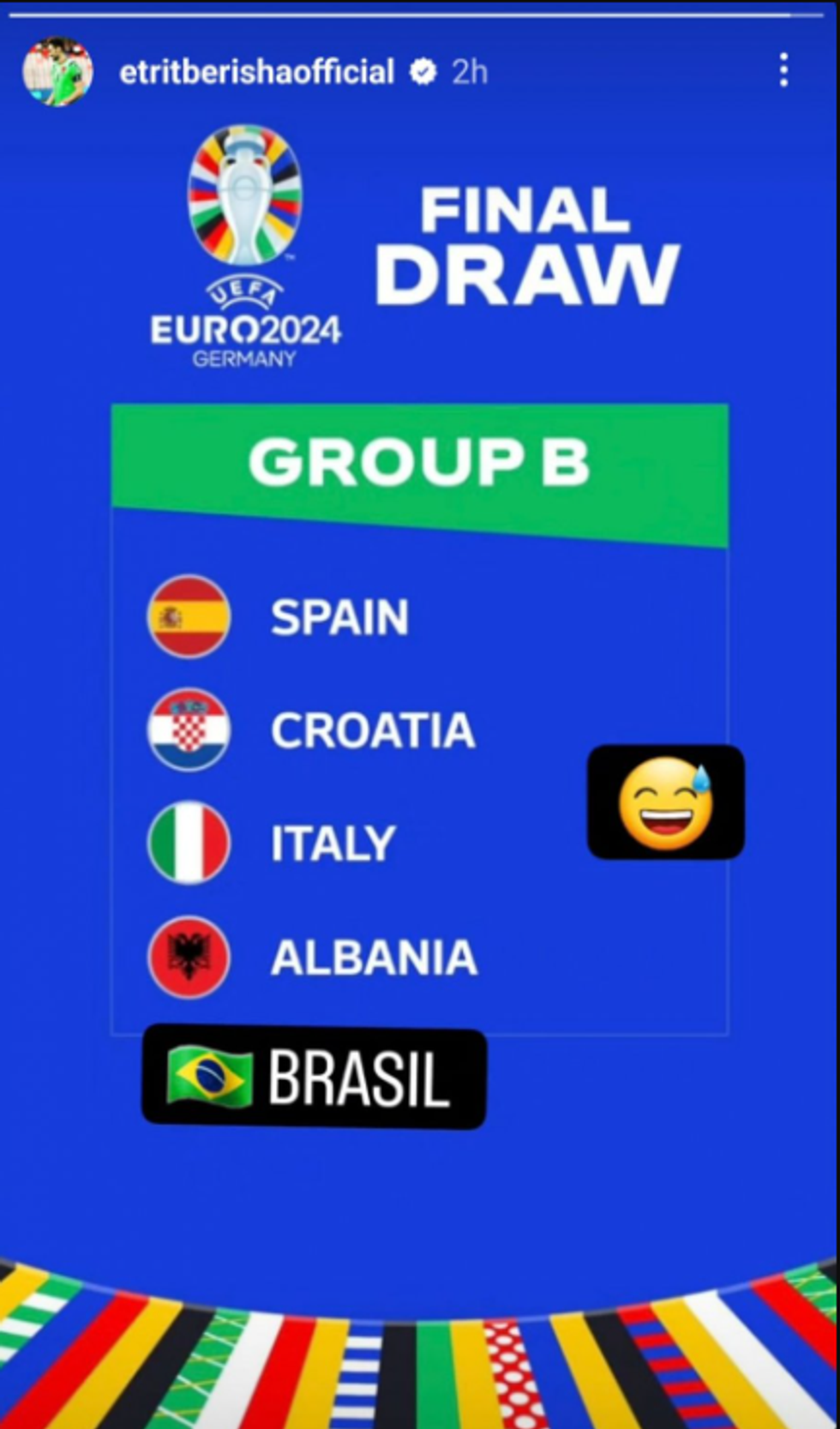Open etritberishaofficial profile from username
The image size is (840, 1429).
pyautogui.click(x=256, y=72)
